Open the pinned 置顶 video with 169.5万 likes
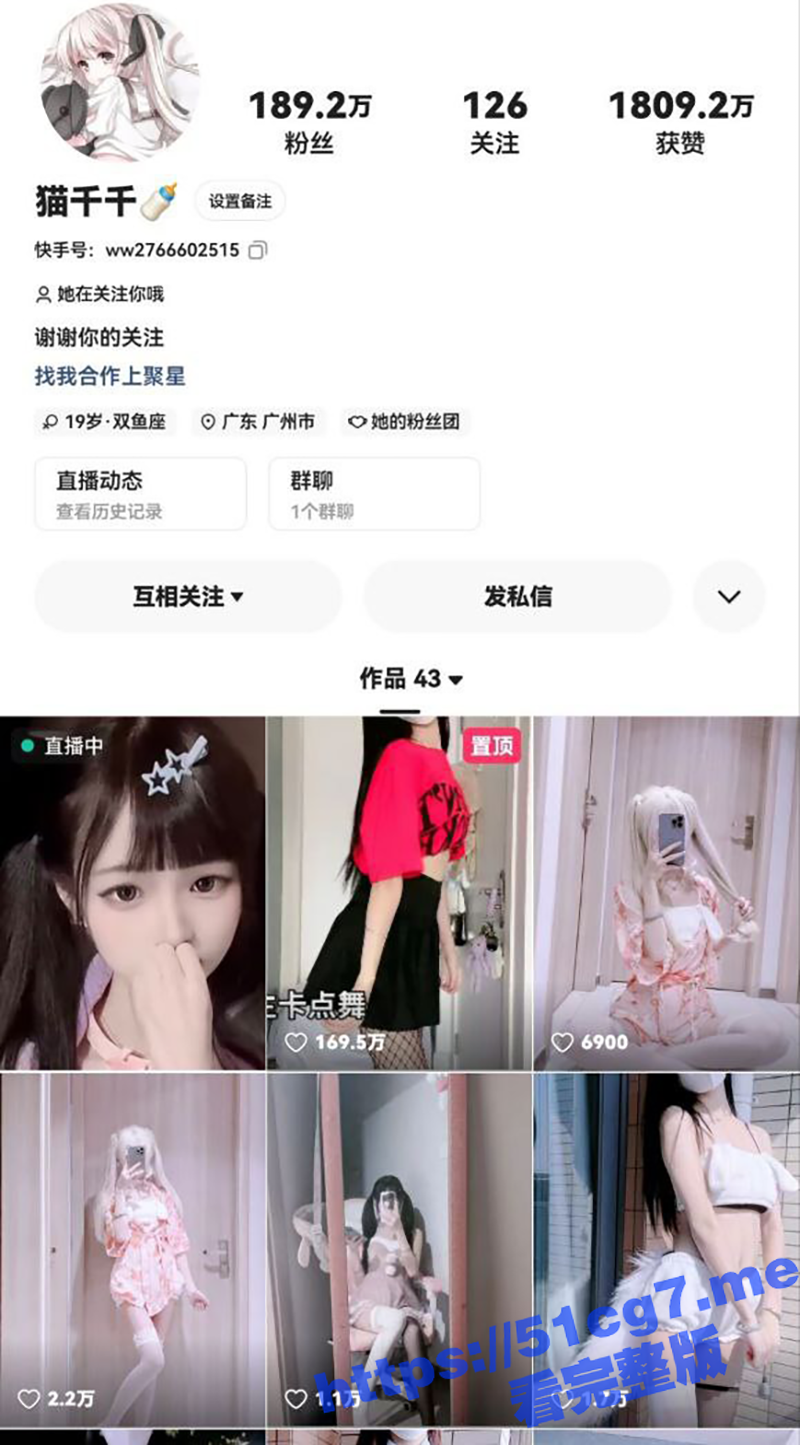The width and height of the screenshot is (800, 1445). (398, 893)
